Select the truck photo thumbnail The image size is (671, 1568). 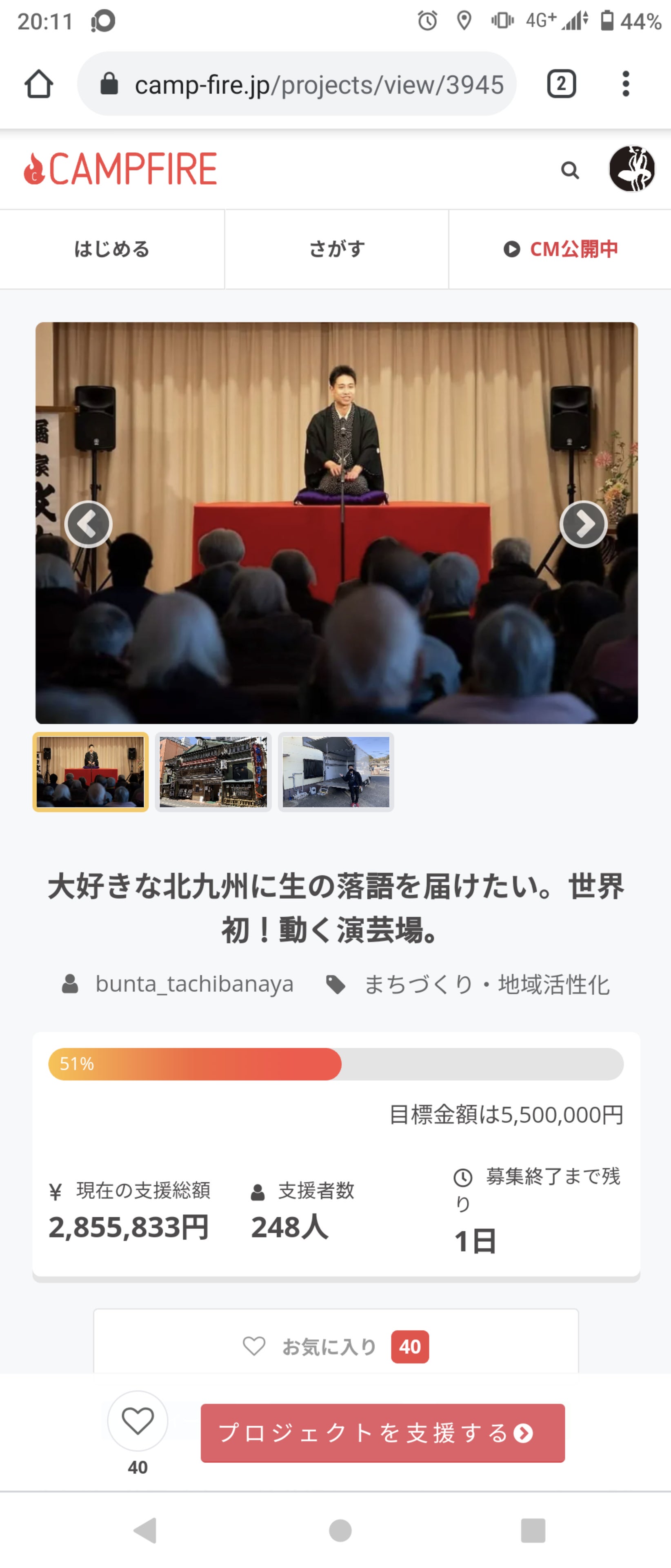click(336, 772)
